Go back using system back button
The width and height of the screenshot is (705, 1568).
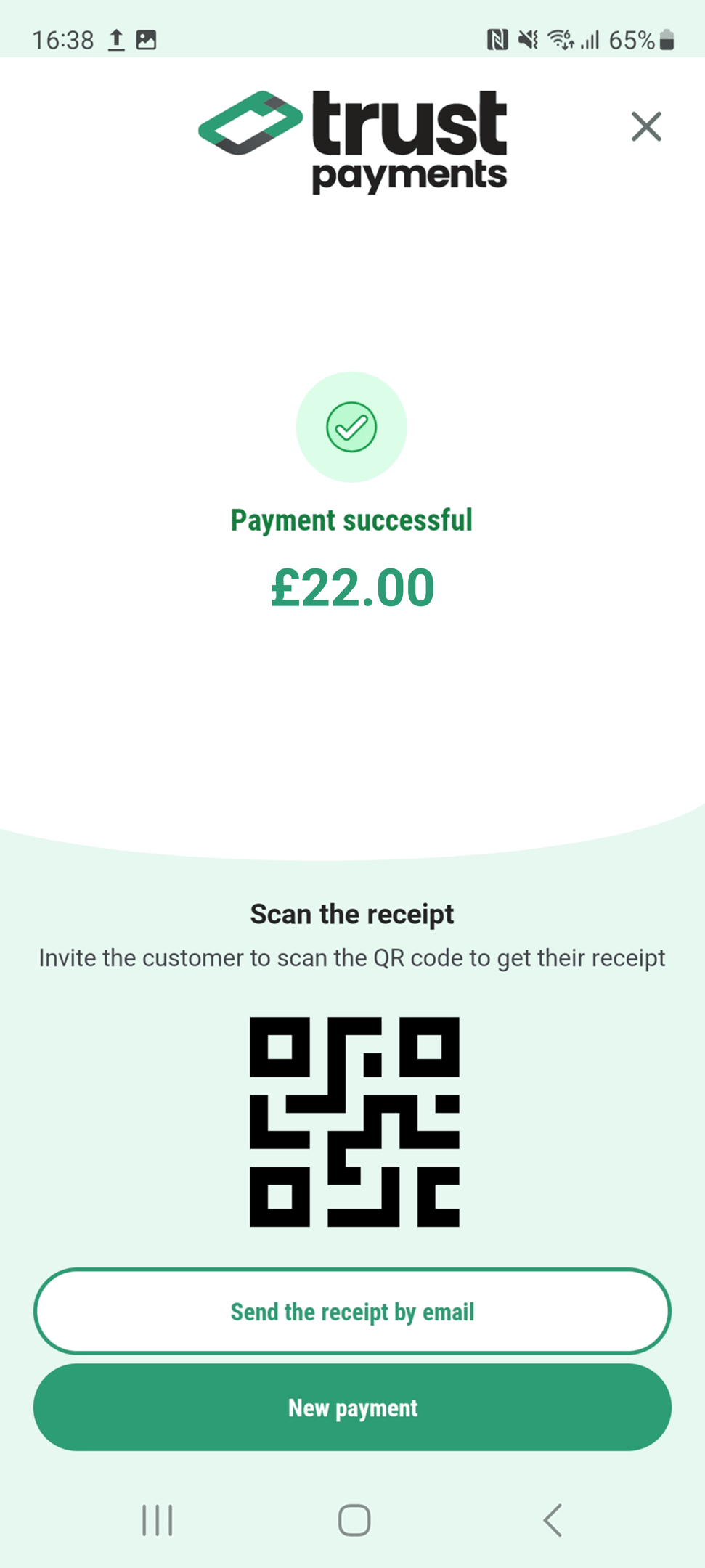pos(553,1519)
